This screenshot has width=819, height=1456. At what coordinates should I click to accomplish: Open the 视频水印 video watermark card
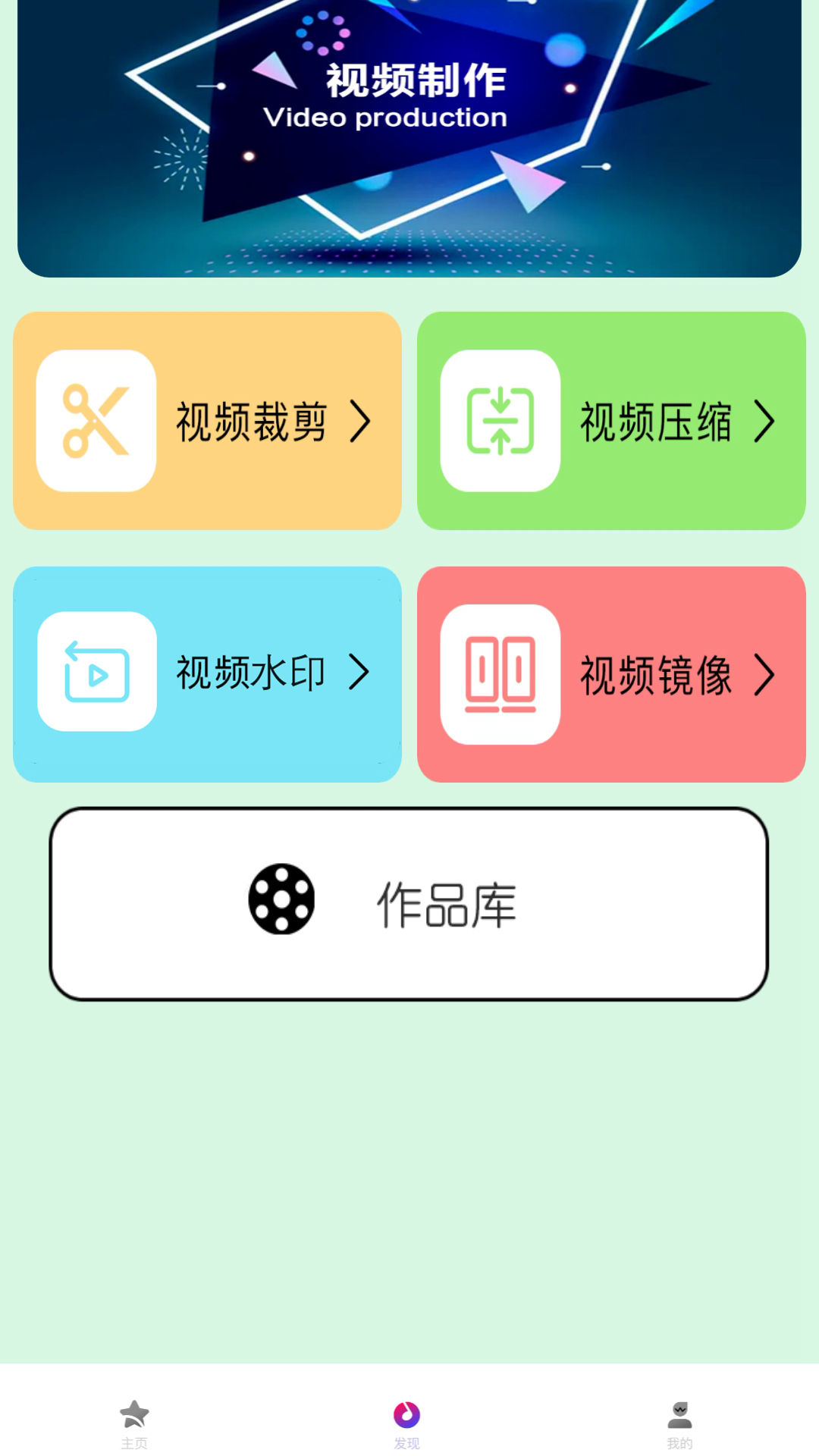[207, 674]
